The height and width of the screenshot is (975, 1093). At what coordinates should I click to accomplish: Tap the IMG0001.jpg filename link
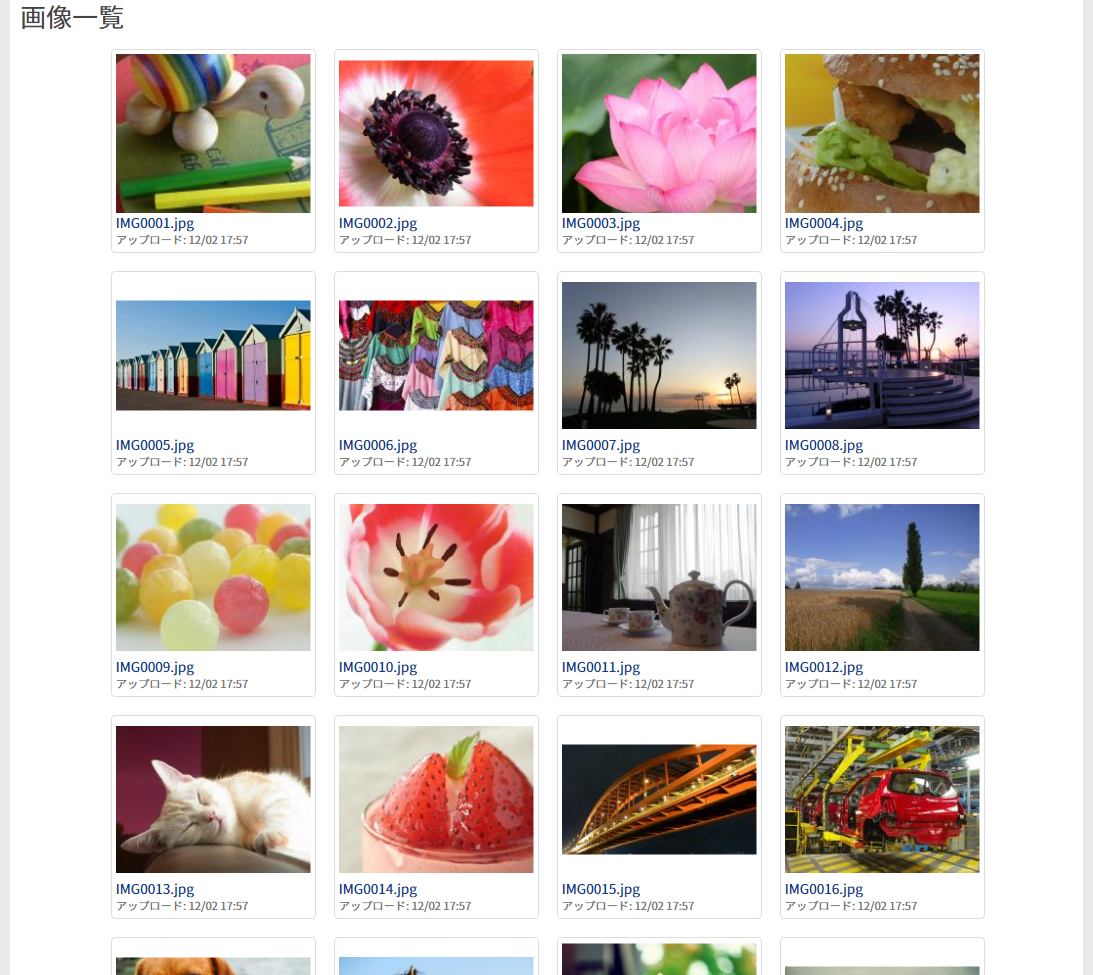click(x=155, y=223)
